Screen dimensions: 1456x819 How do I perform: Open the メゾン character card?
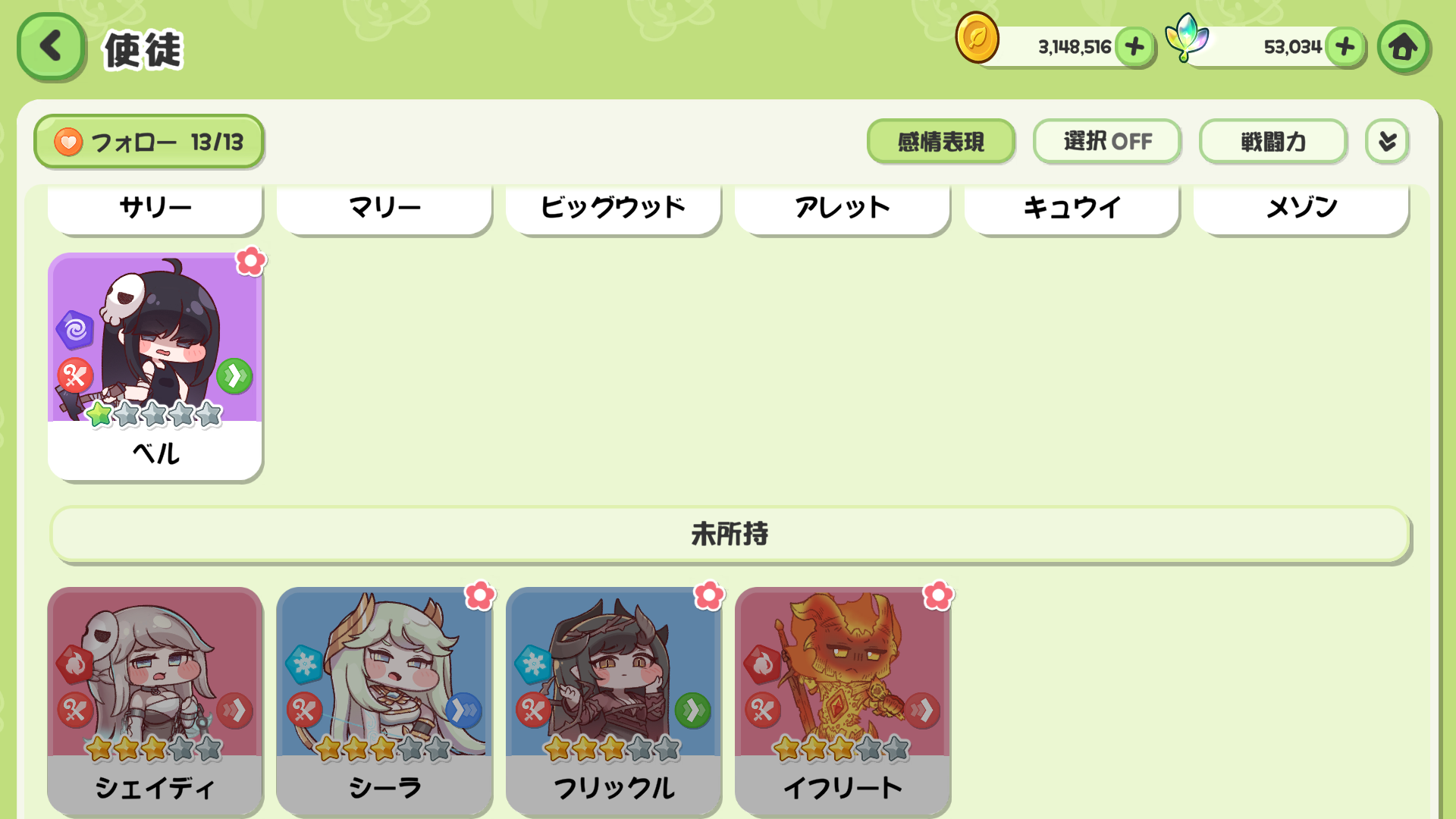1301,208
